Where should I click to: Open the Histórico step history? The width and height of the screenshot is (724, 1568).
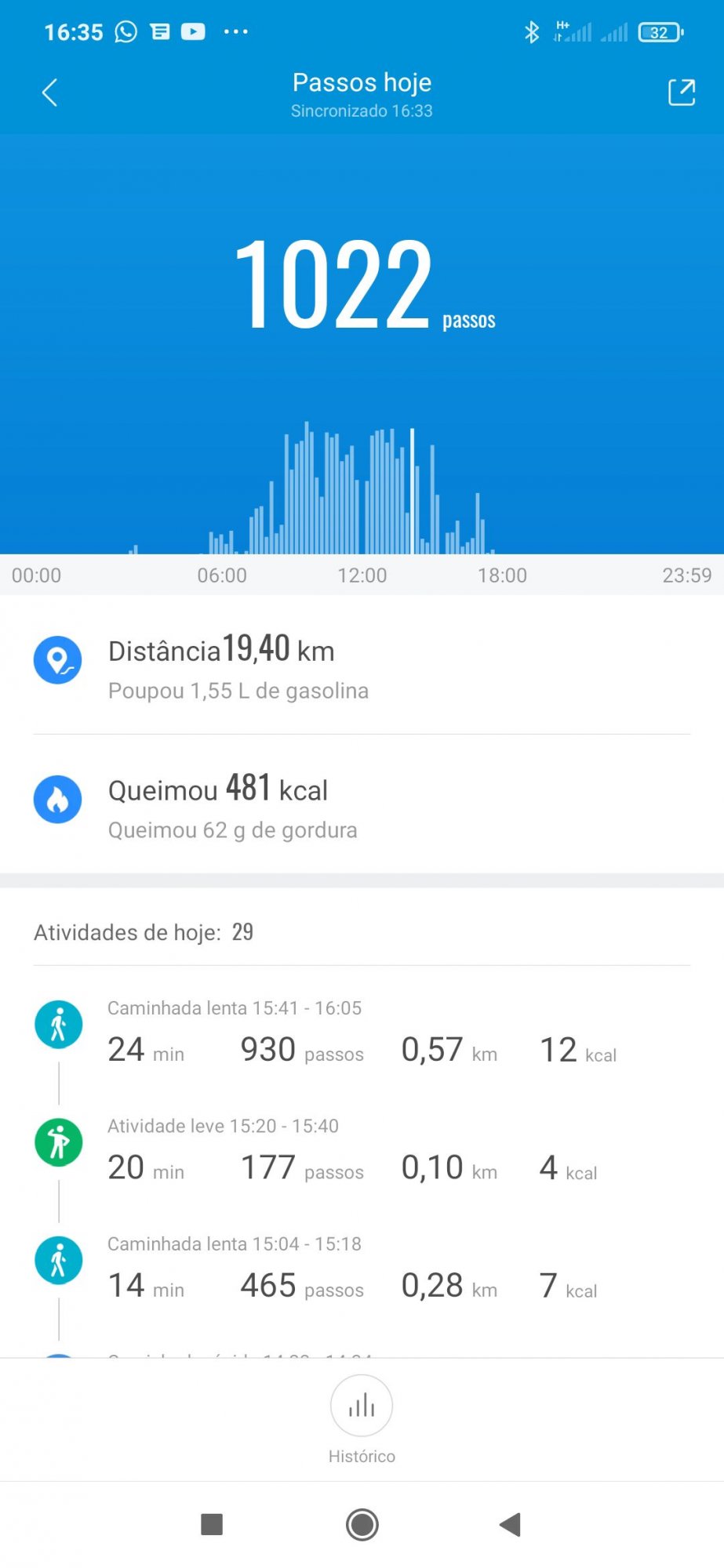coord(362,1420)
